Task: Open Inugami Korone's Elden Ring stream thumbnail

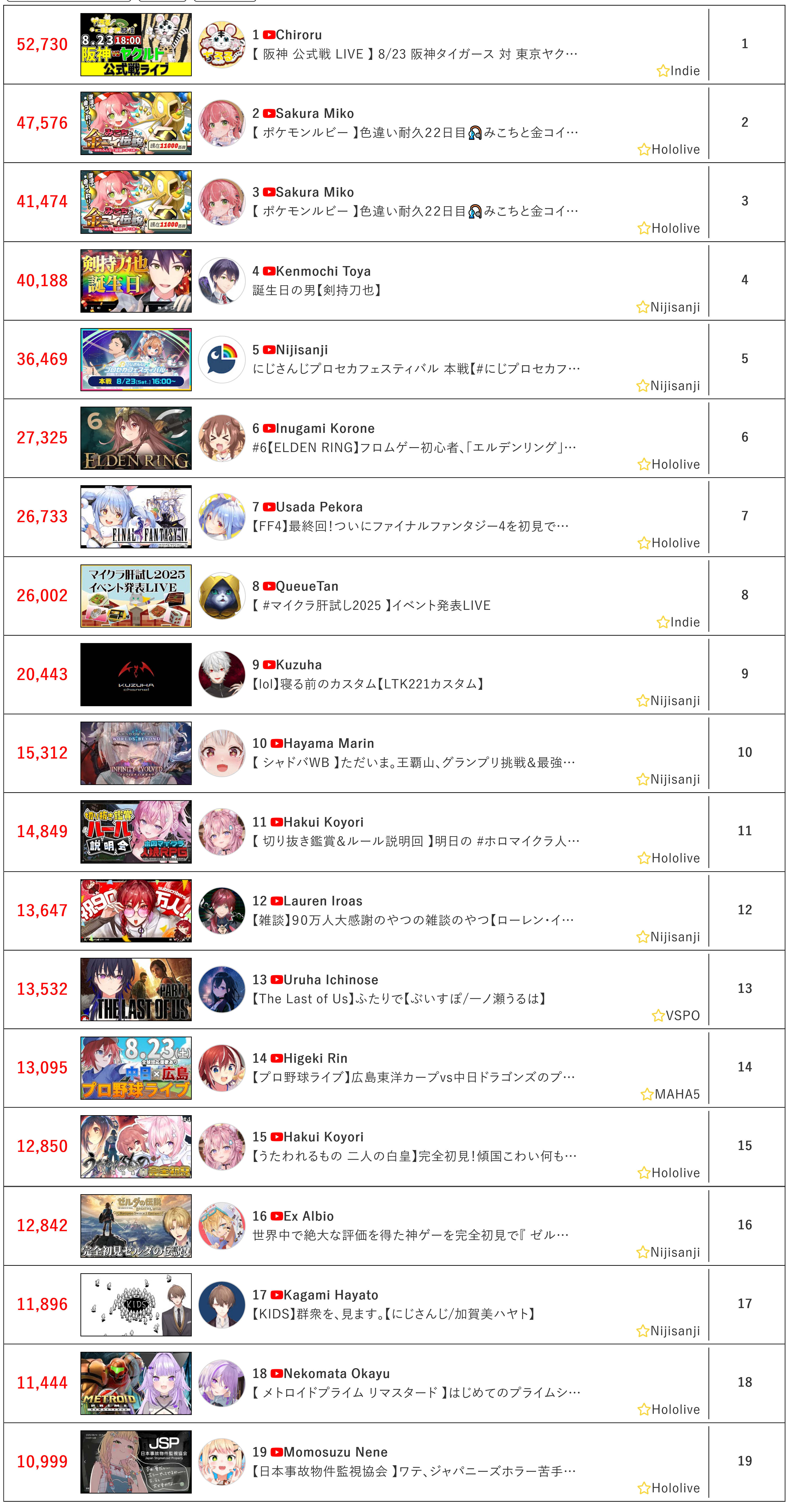Action: pos(136,438)
